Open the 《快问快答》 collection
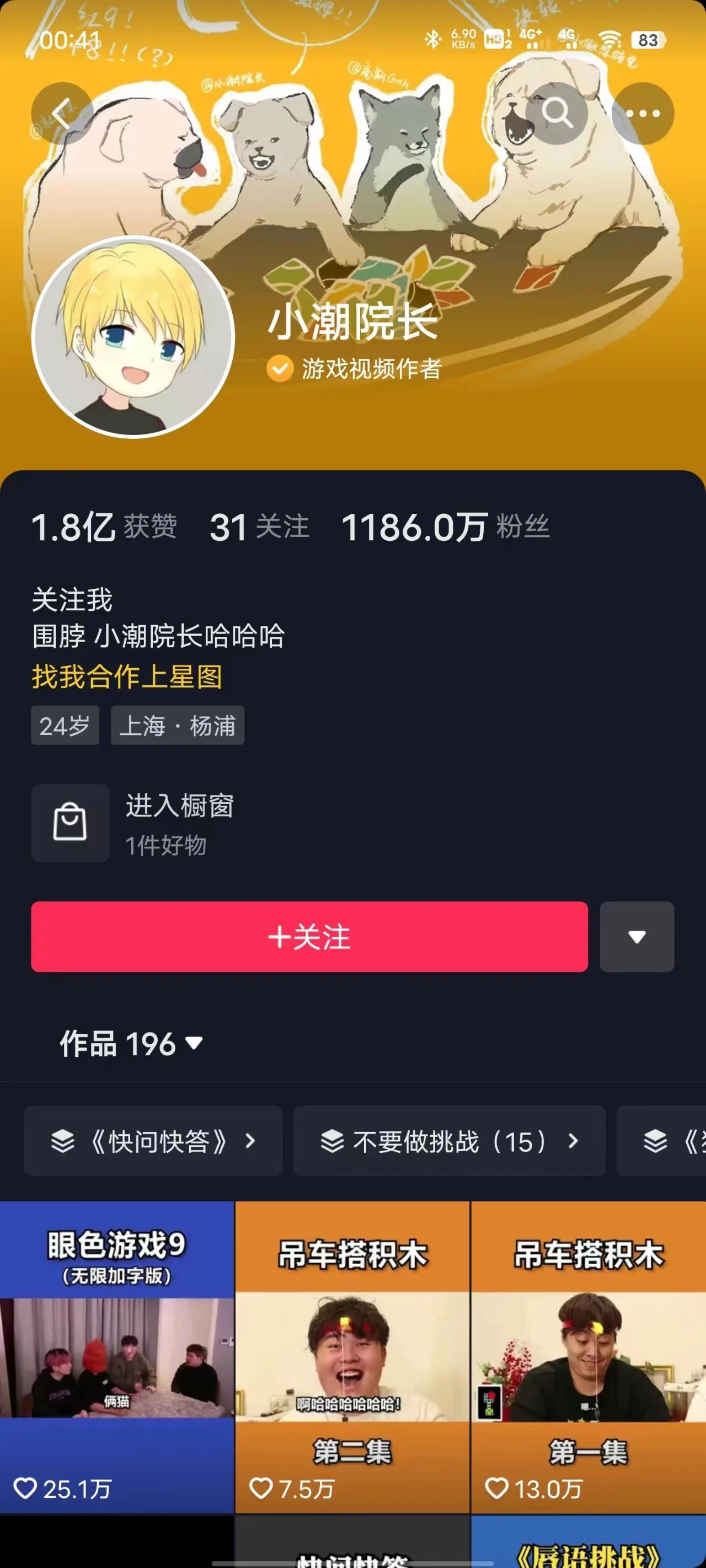This screenshot has height=1568, width=706. pyautogui.click(x=153, y=1141)
